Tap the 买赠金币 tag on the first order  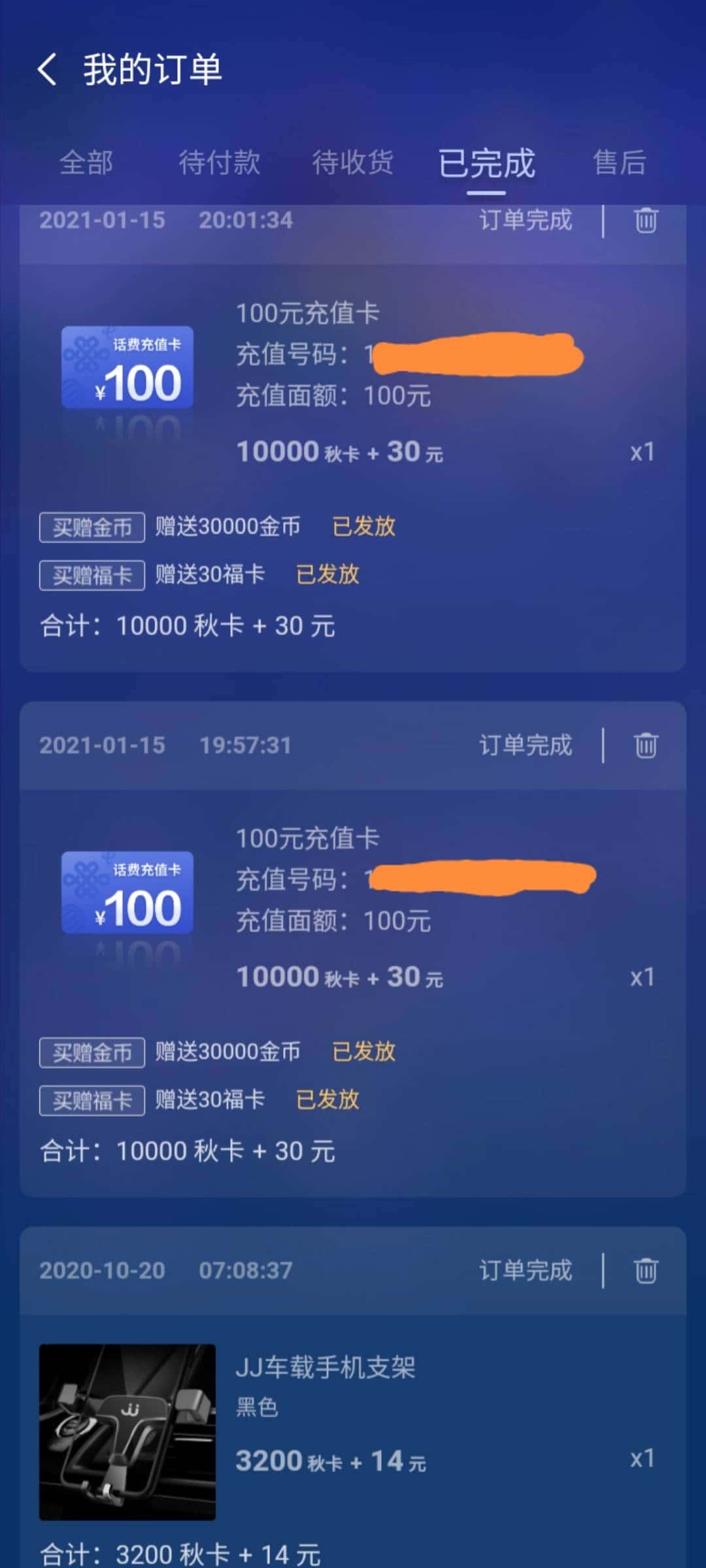click(91, 527)
